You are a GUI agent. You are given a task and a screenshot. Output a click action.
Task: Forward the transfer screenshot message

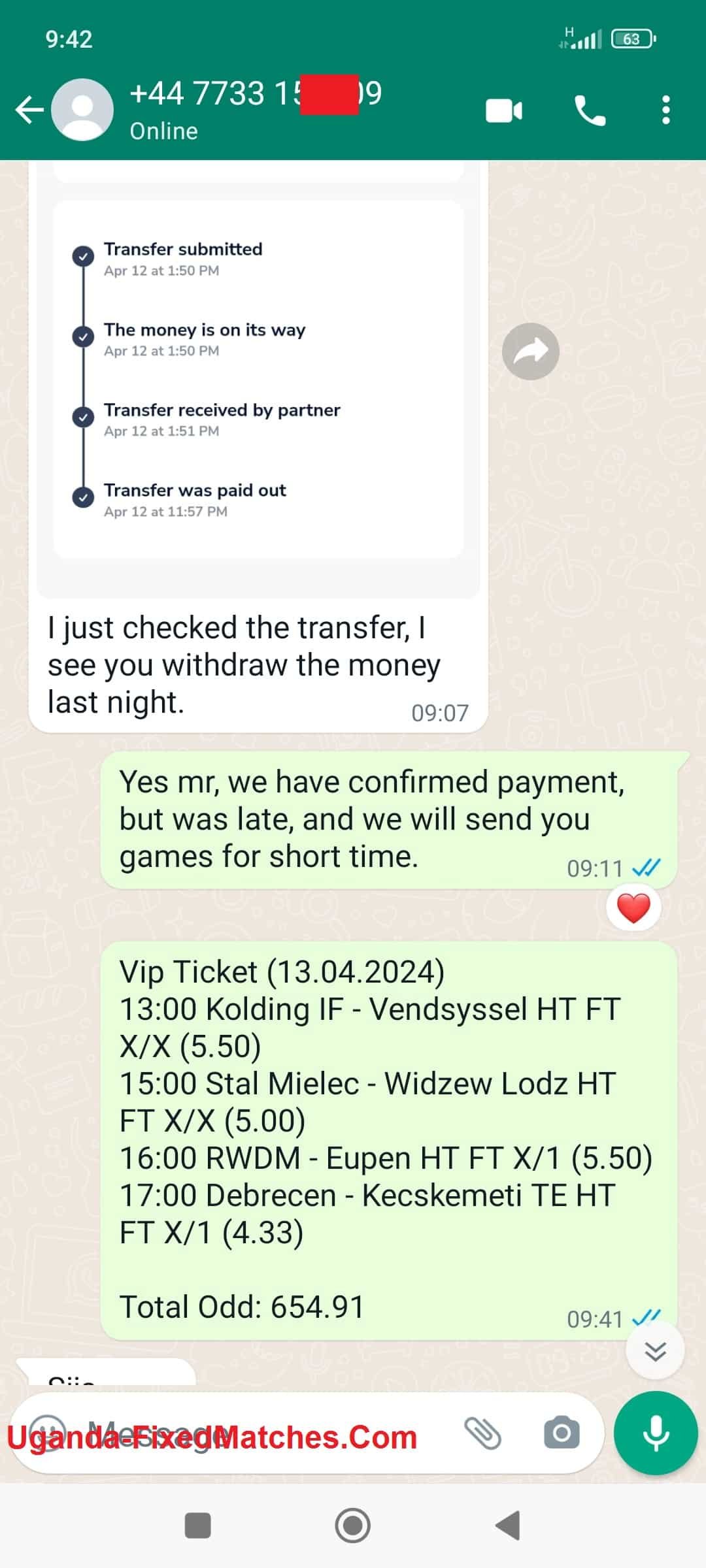pyautogui.click(x=530, y=351)
